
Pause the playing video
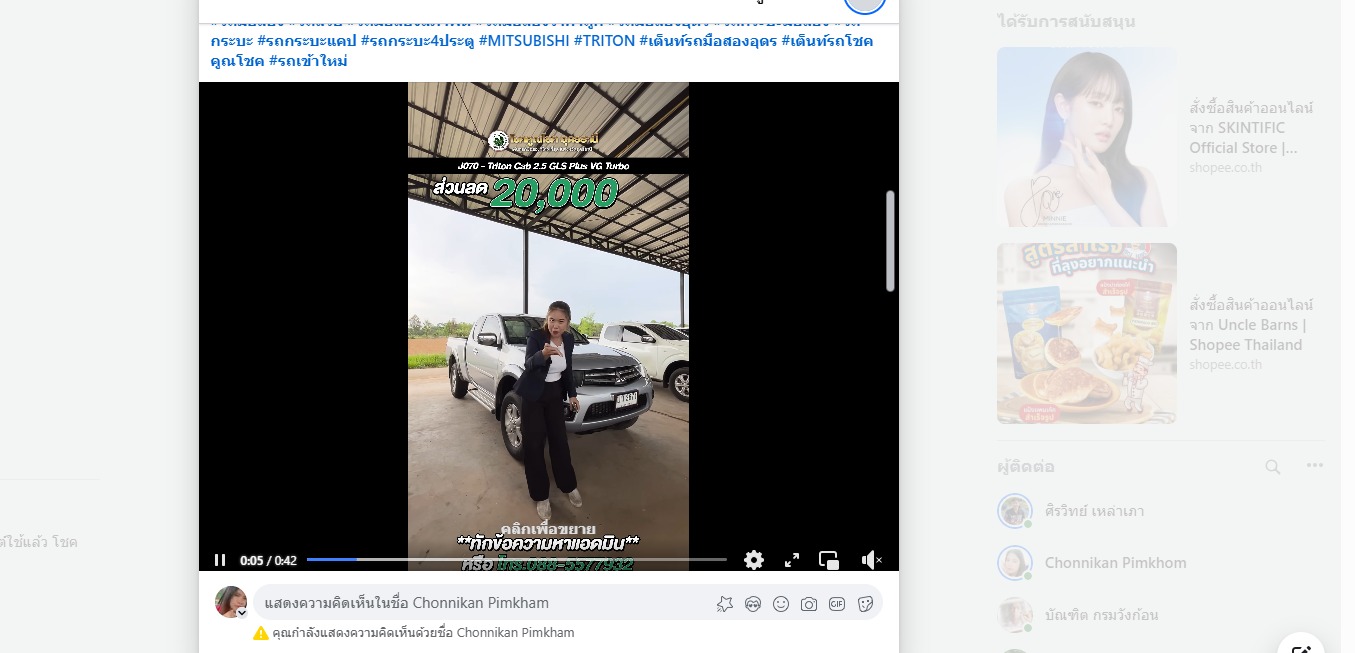click(x=219, y=560)
